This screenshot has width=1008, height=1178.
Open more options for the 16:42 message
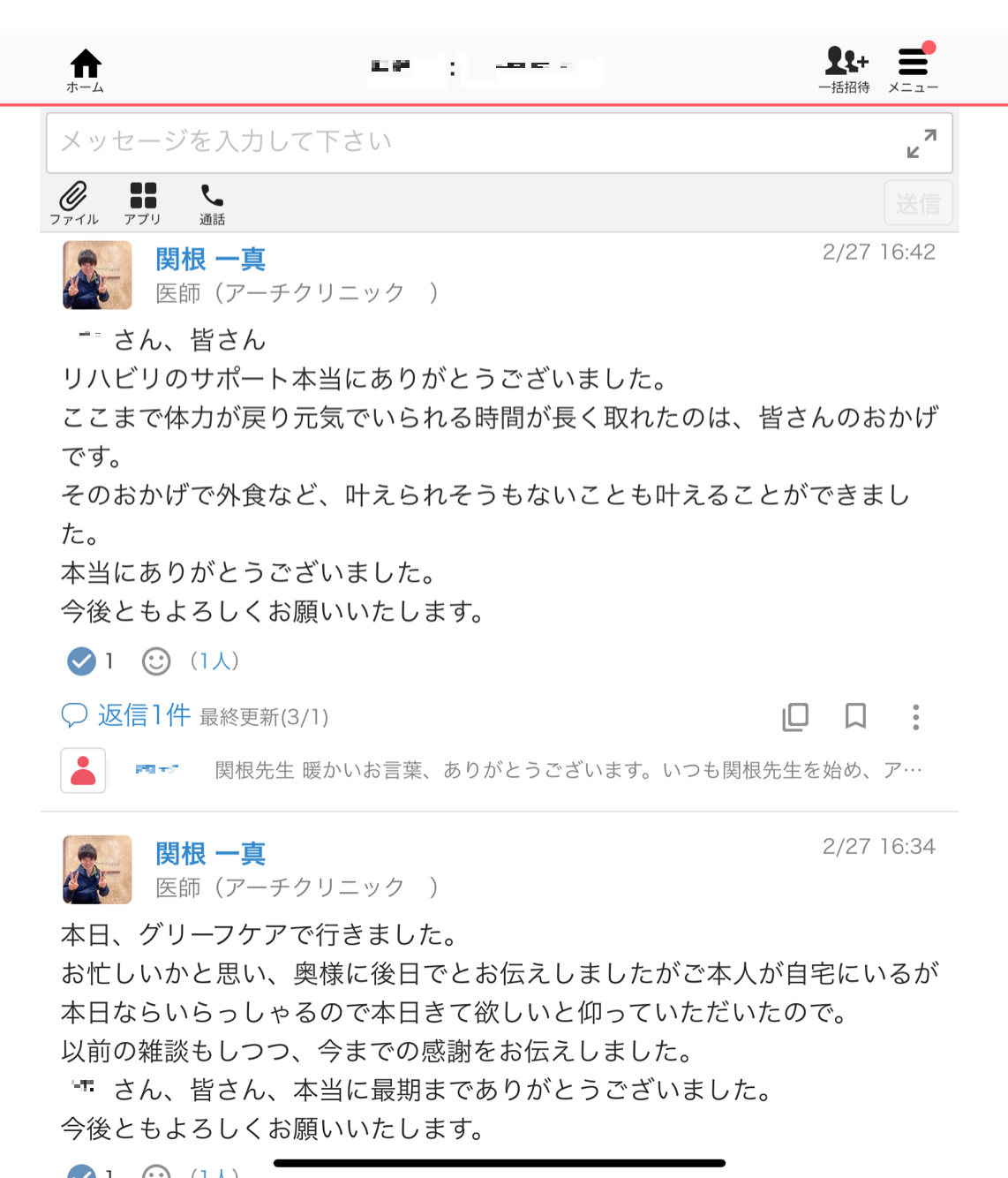pos(915,717)
